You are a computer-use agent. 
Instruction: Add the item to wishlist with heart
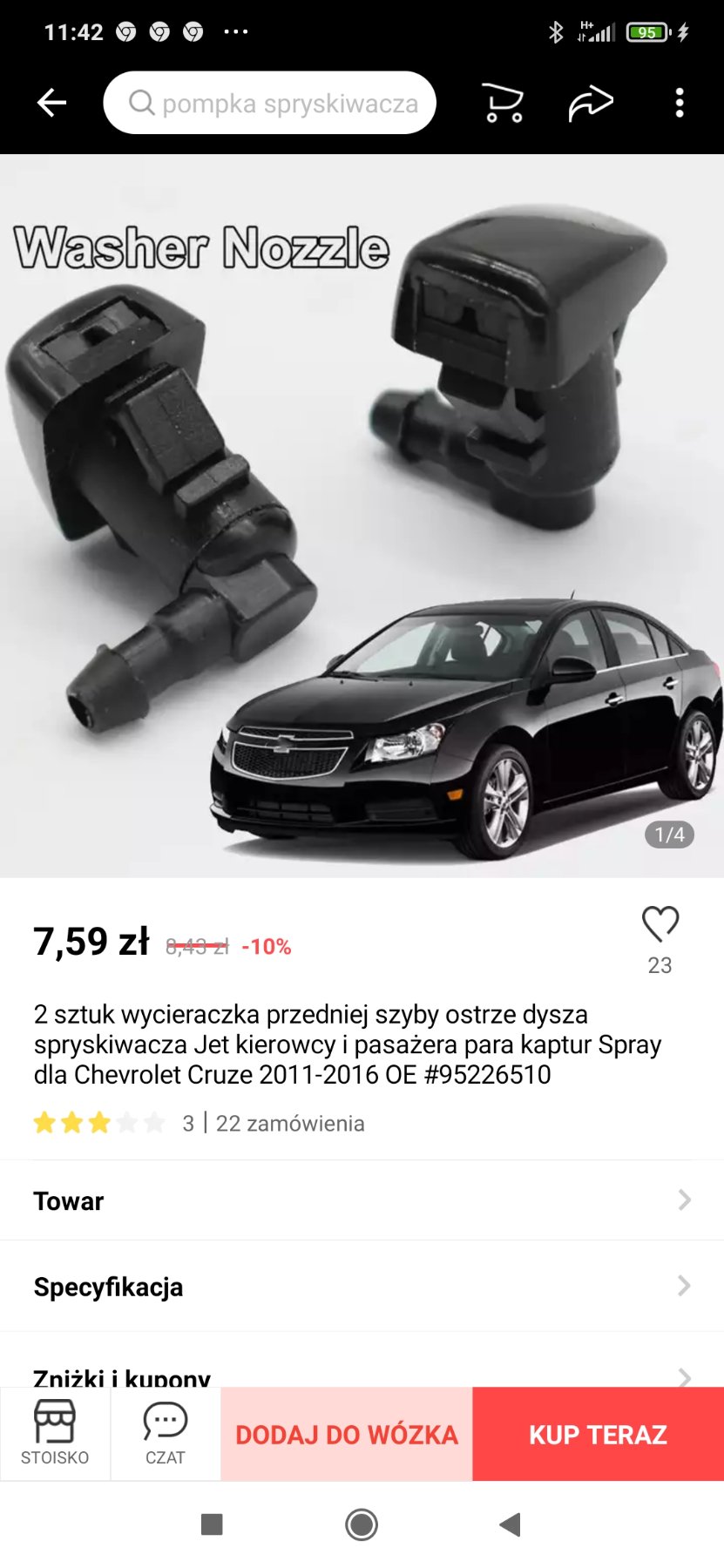(x=660, y=925)
